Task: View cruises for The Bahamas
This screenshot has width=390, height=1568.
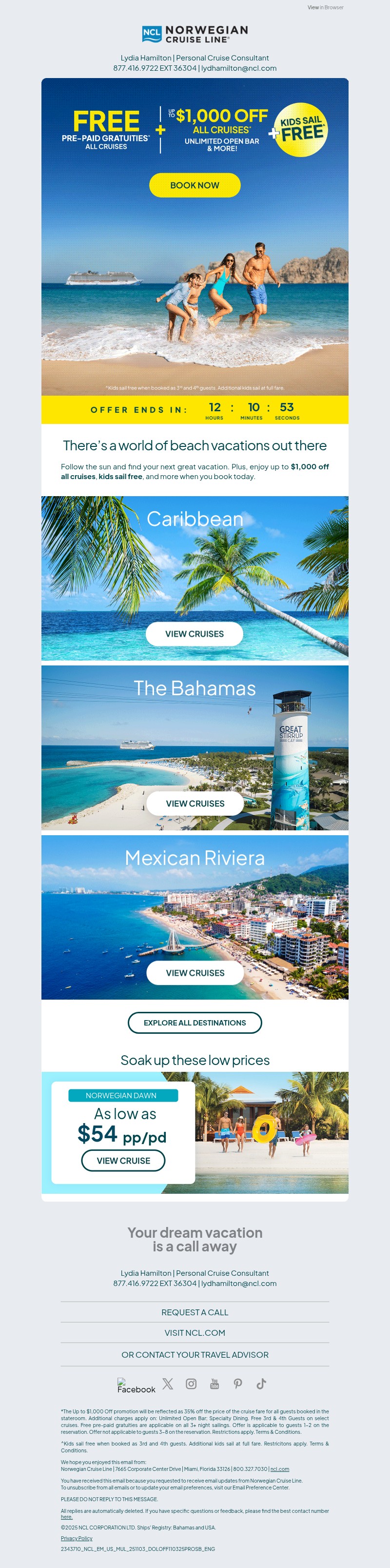Action: [x=195, y=804]
